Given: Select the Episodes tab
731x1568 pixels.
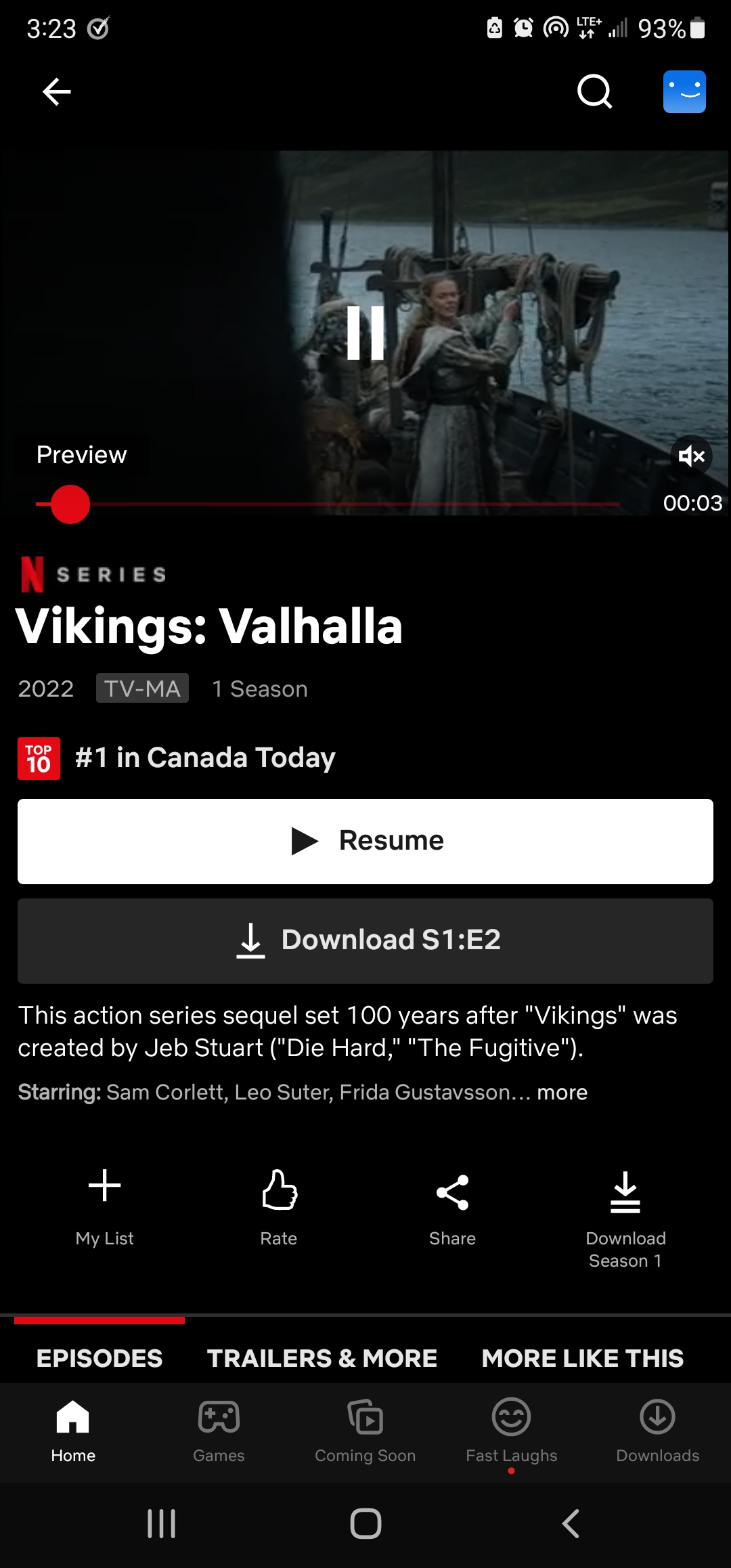Looking at the screenshot, I should click(99, 1357).
